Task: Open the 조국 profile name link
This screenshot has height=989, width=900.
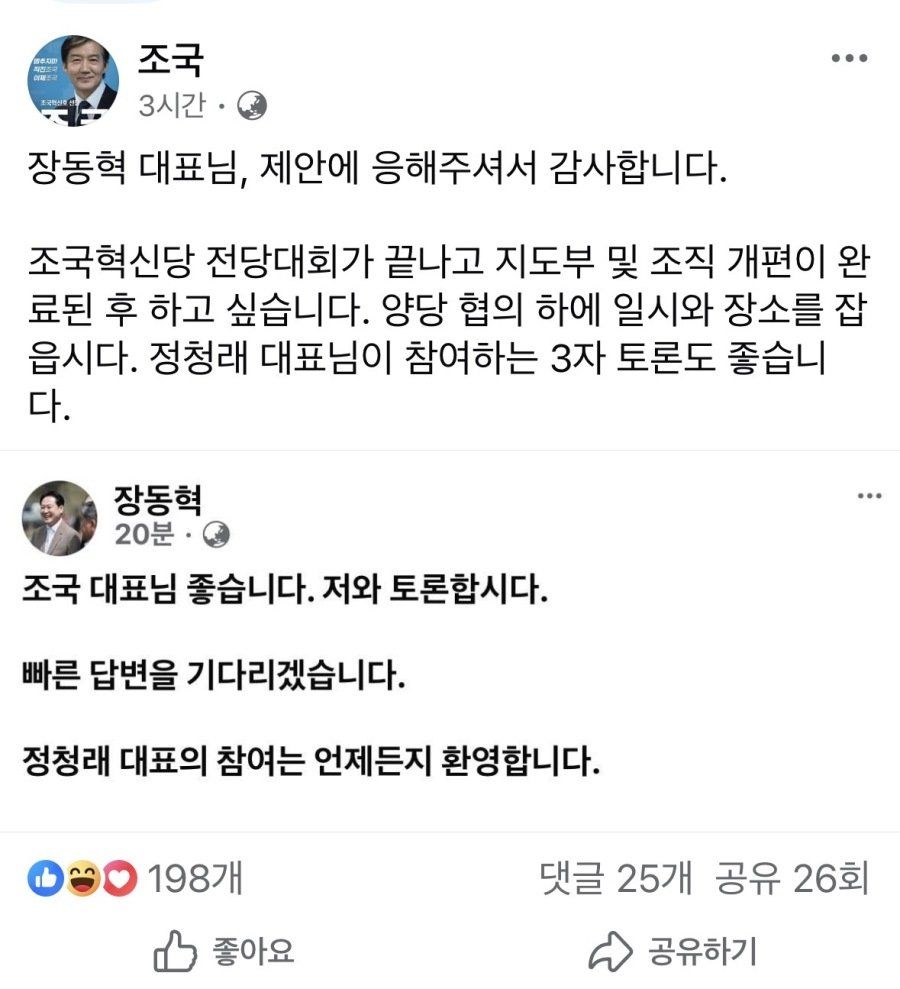Action: pos(170,60)
